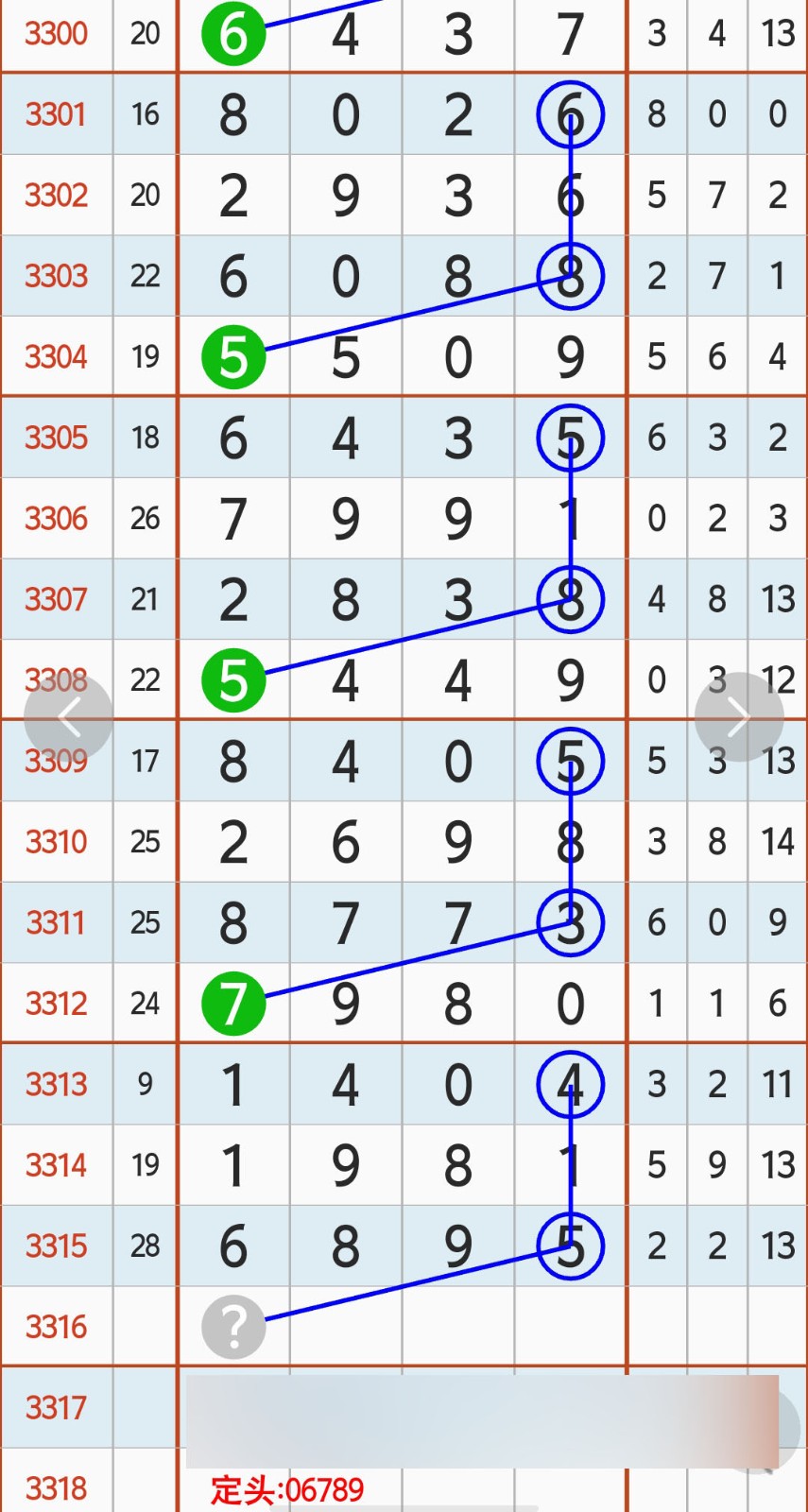Go to the next image
Viewport: 808px width, 1512px height.
738,717
